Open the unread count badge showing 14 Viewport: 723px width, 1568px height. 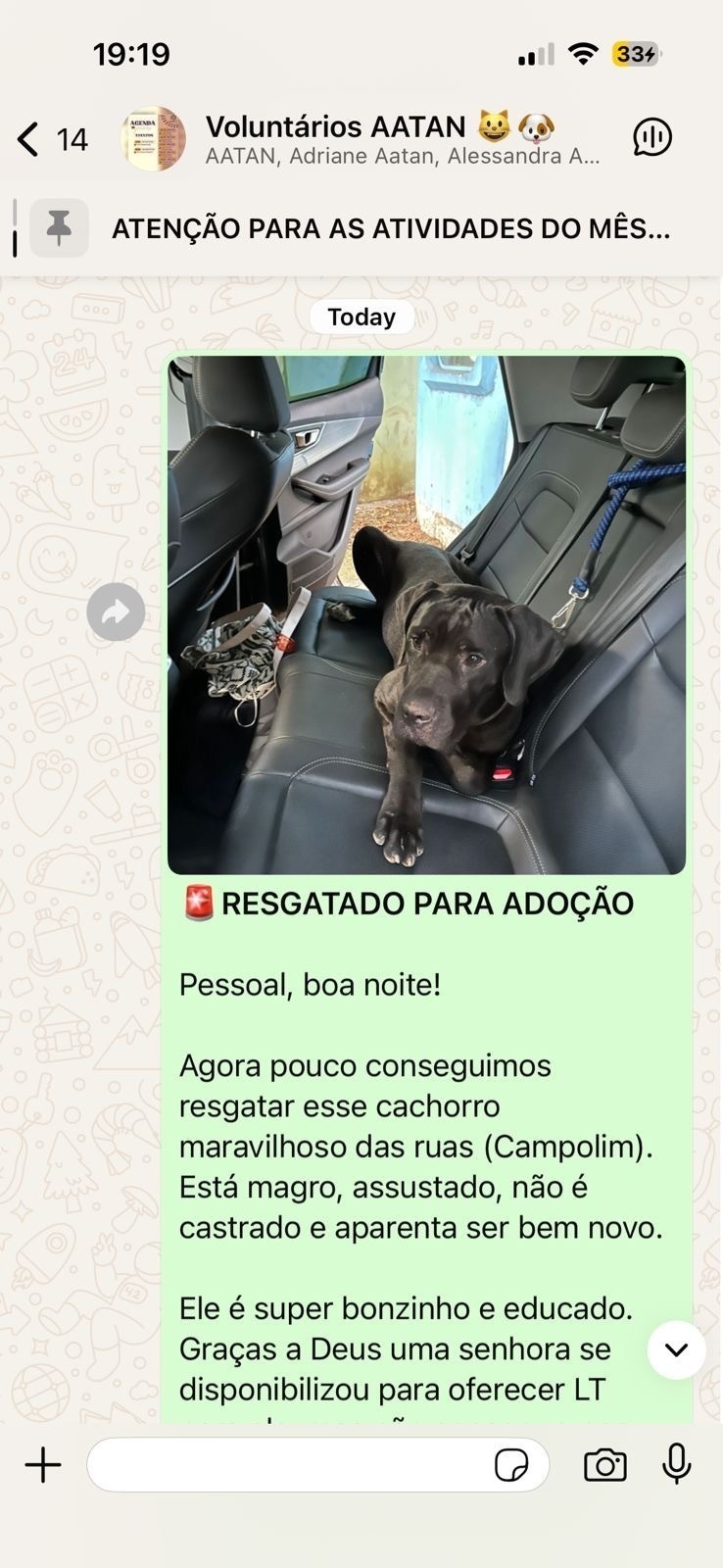(71, 140)
